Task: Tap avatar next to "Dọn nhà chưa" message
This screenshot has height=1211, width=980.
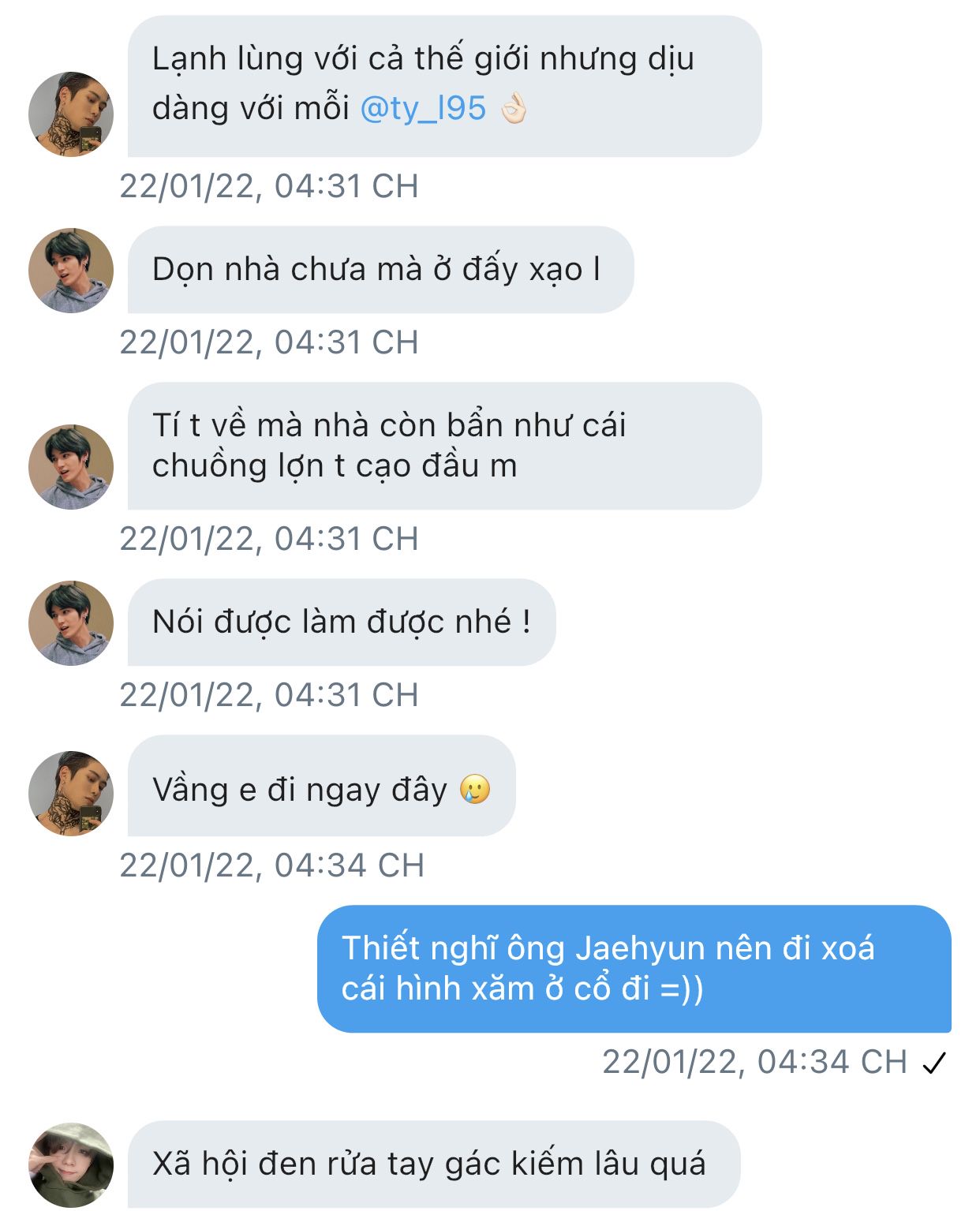Action: coord(71,271)
